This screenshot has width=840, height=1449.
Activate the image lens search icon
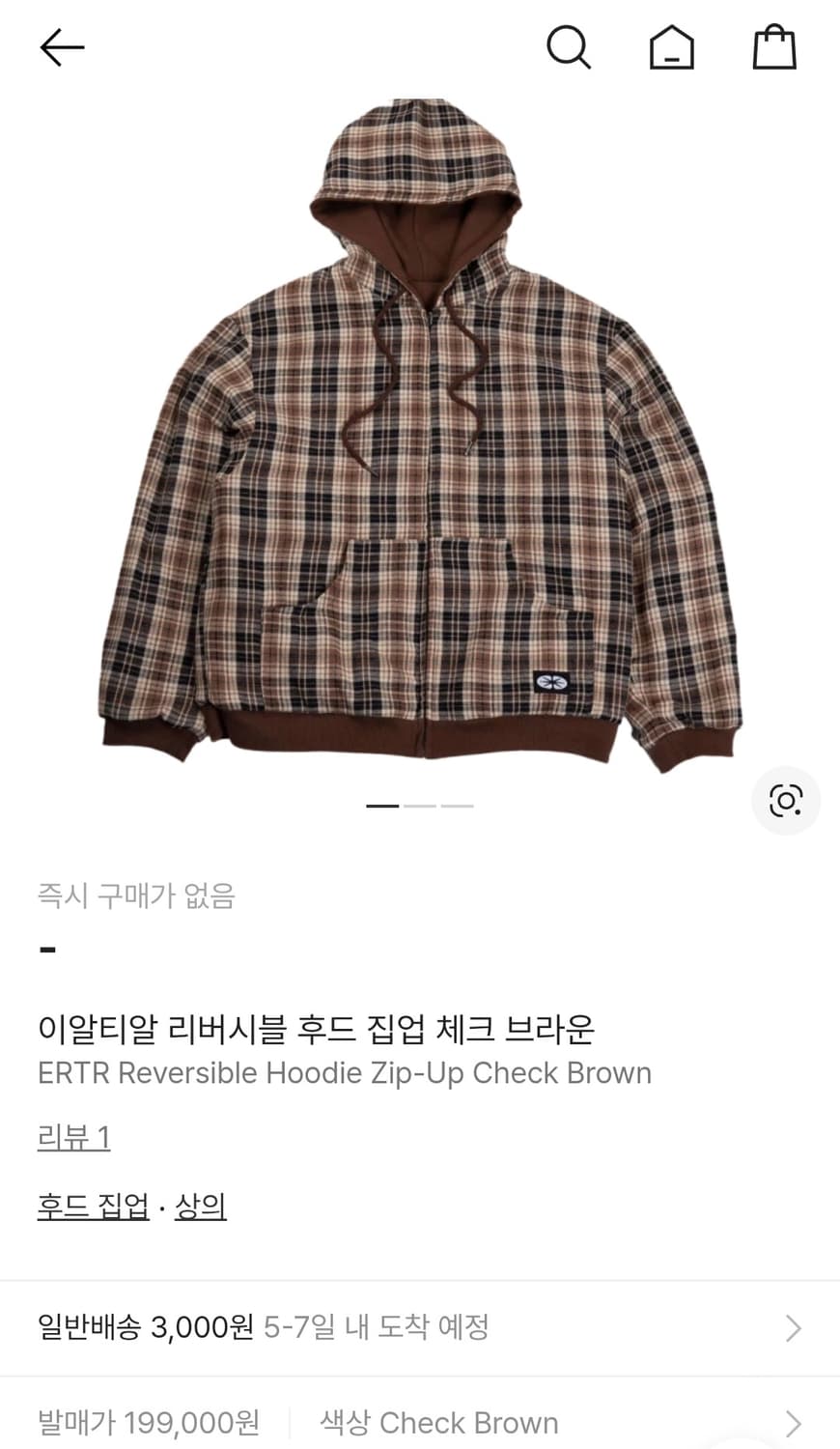point(786,801)
